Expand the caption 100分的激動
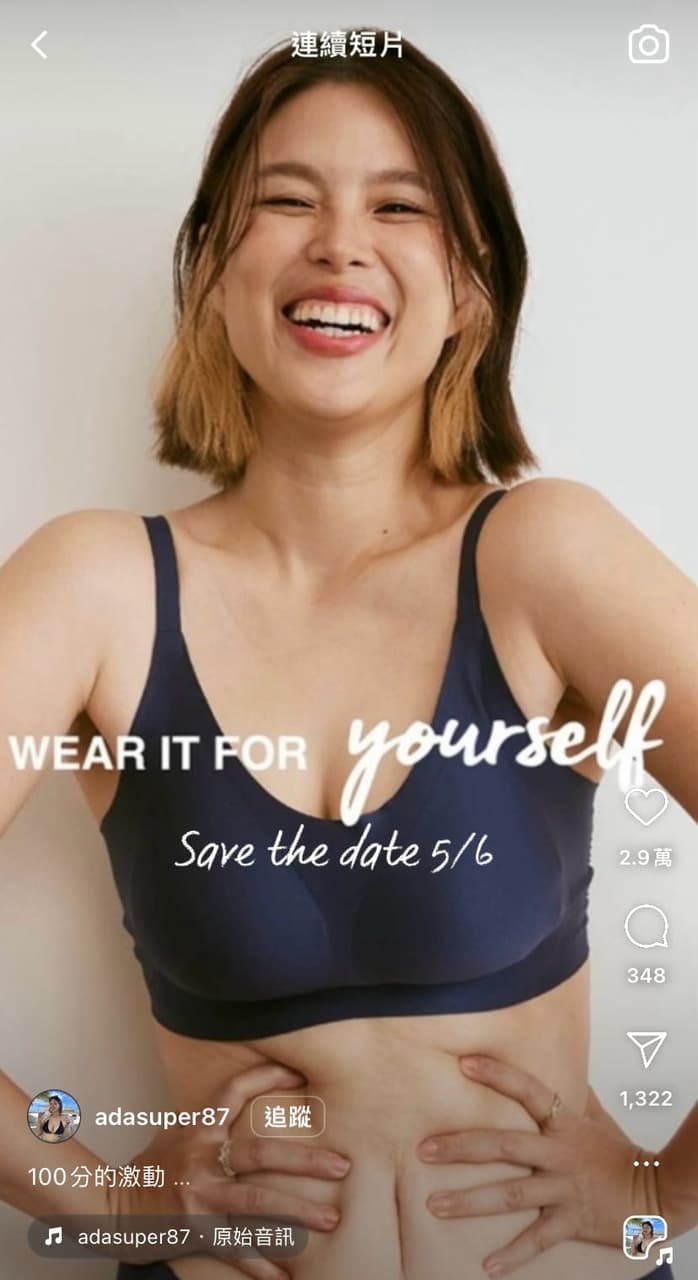 coord(108,1177)
